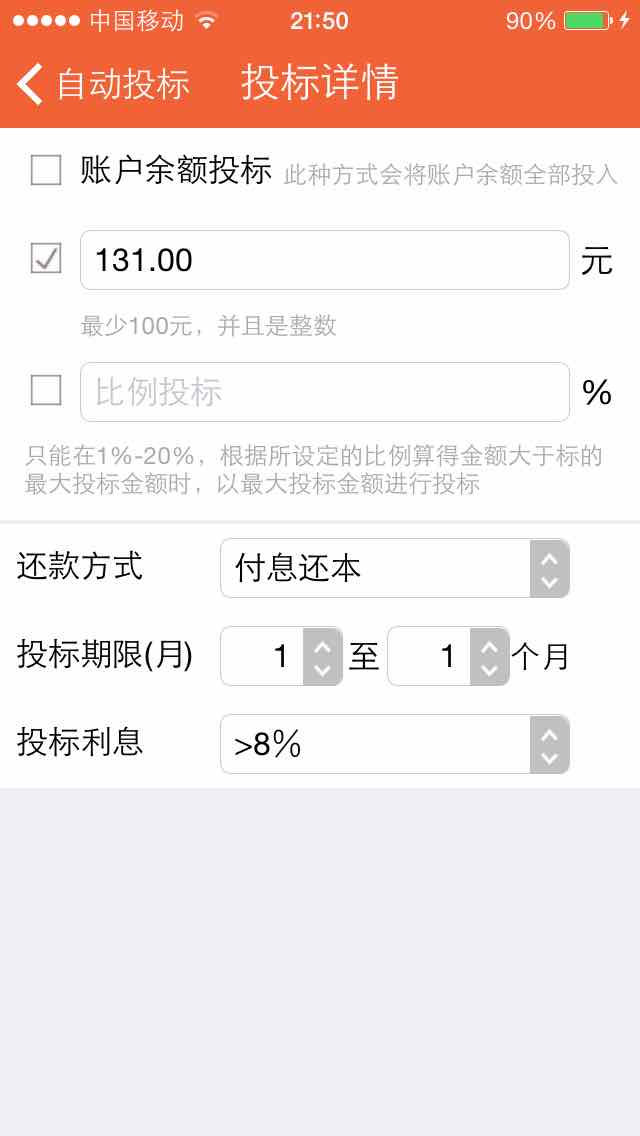Edit the 131.00 amount field
Screen dimensions: 640x1136
pos(324,260)
